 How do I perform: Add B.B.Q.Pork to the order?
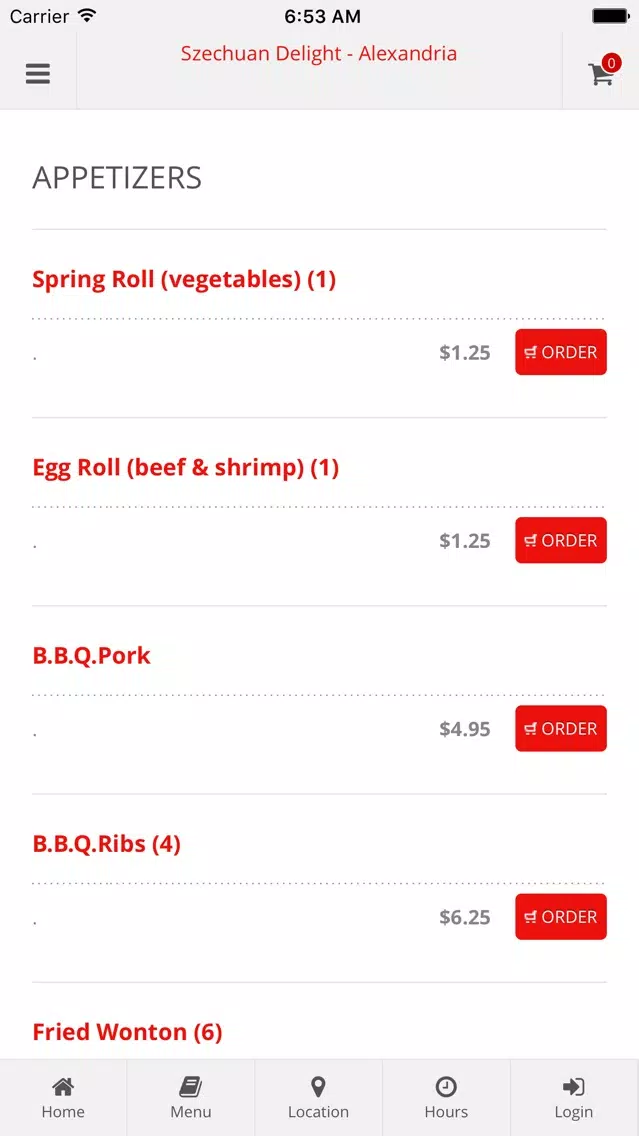[561, 729]
